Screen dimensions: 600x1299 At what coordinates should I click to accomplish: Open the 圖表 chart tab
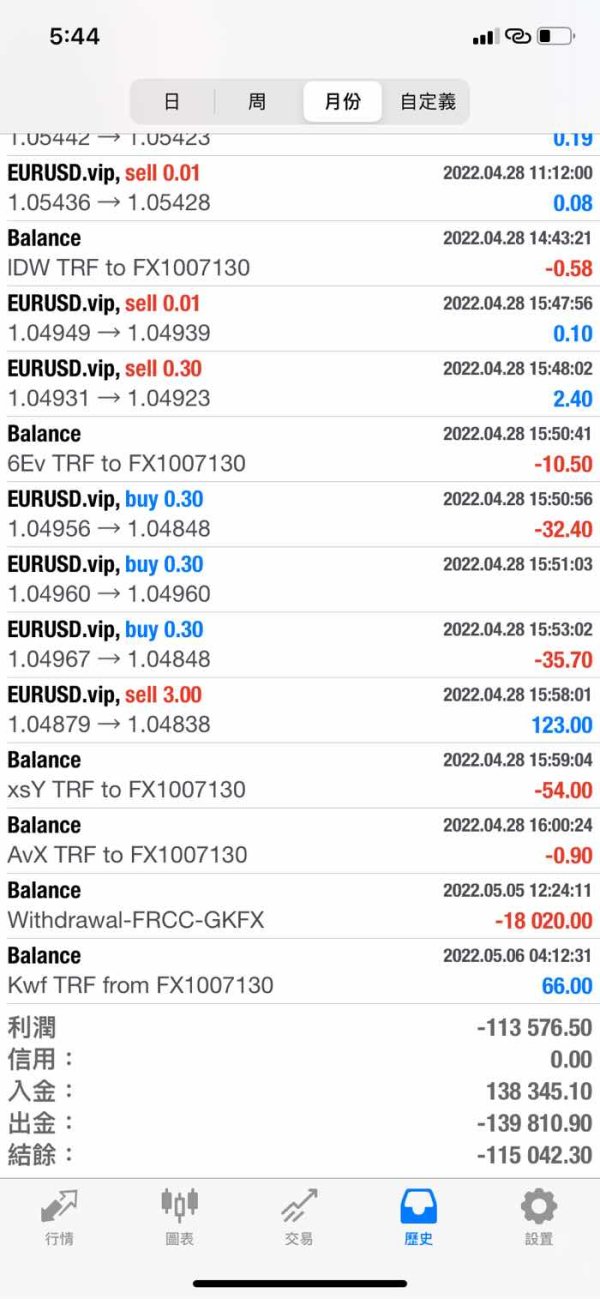point(179,1216)
